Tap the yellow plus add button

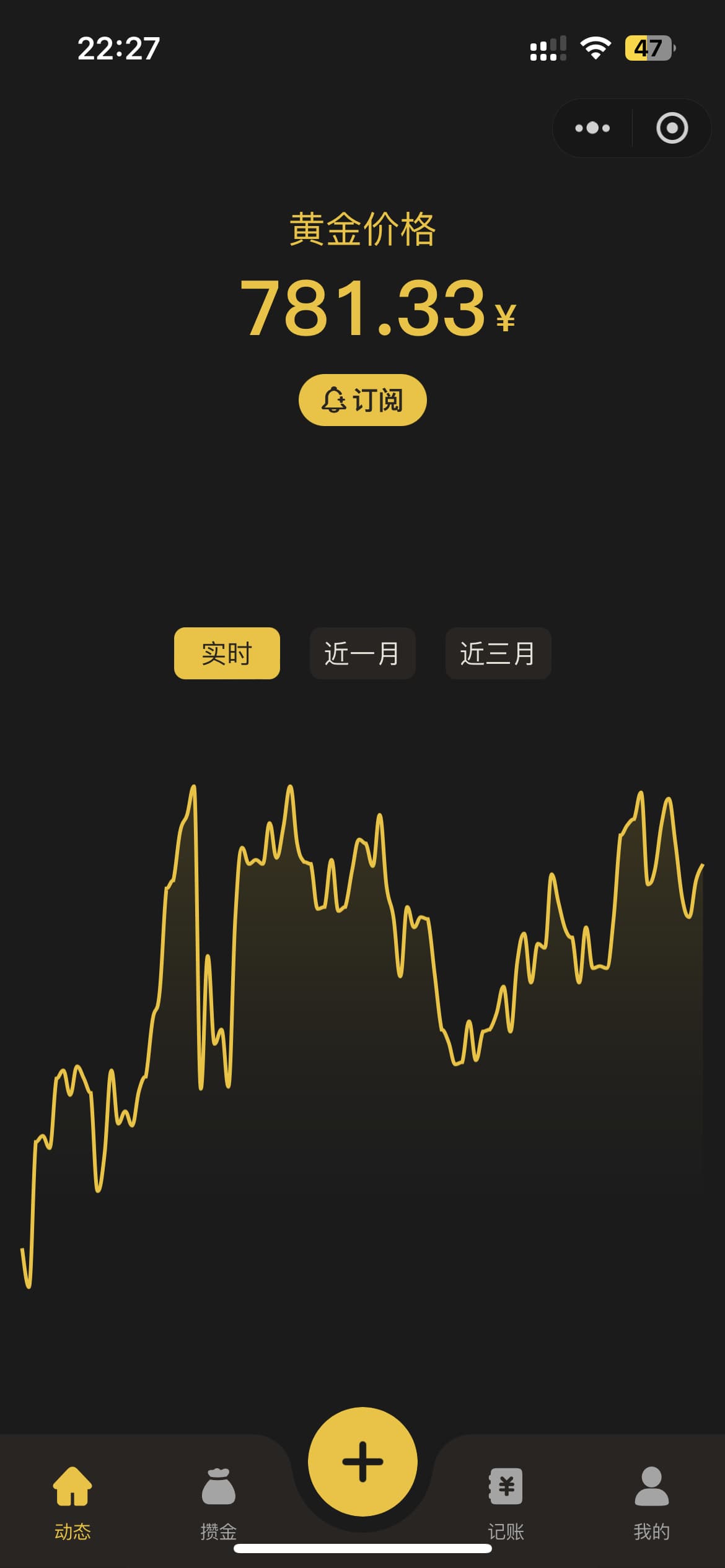coord(362,1461)
